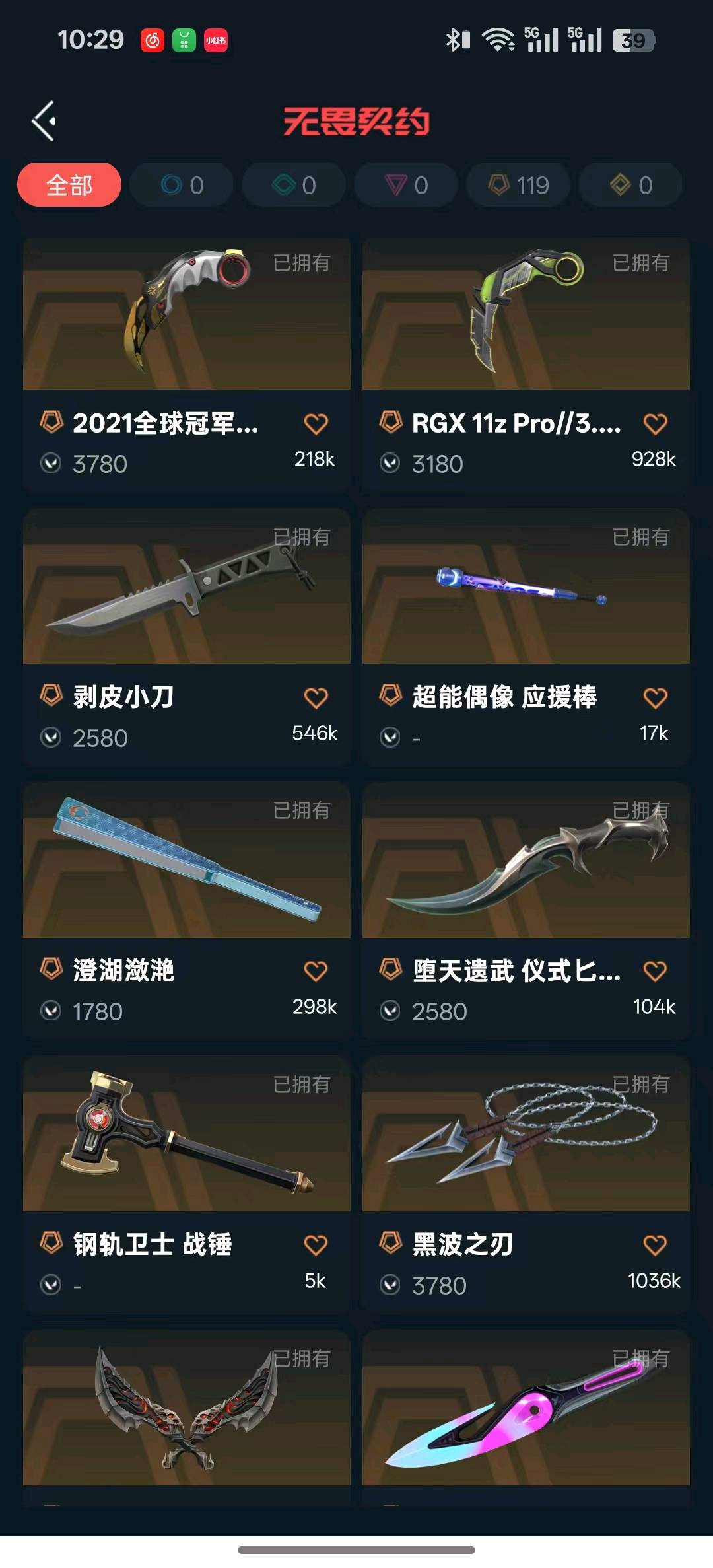The height and width of the screenshot is (1568, 713).
Task: Open the pink gradient knife card
Action: coord(526,1418)
